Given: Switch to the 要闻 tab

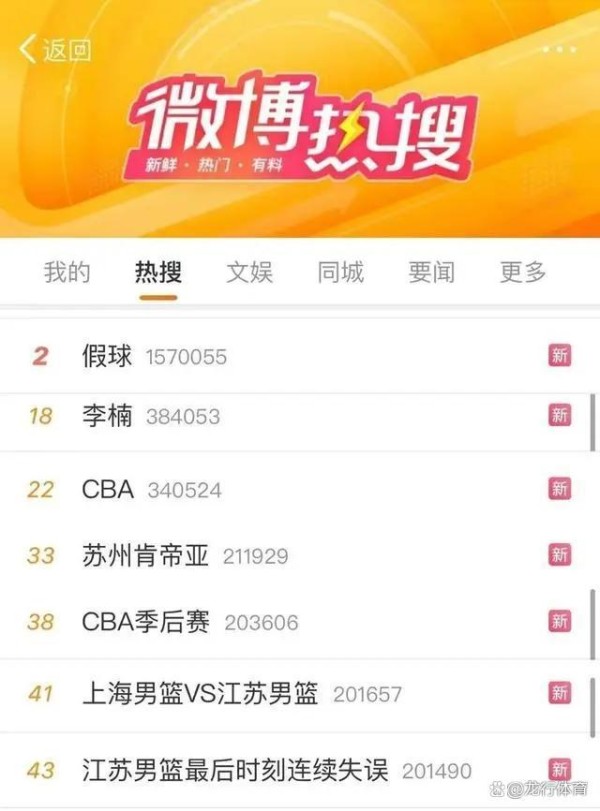Looking at the screenshot, I should click(432, 271).
